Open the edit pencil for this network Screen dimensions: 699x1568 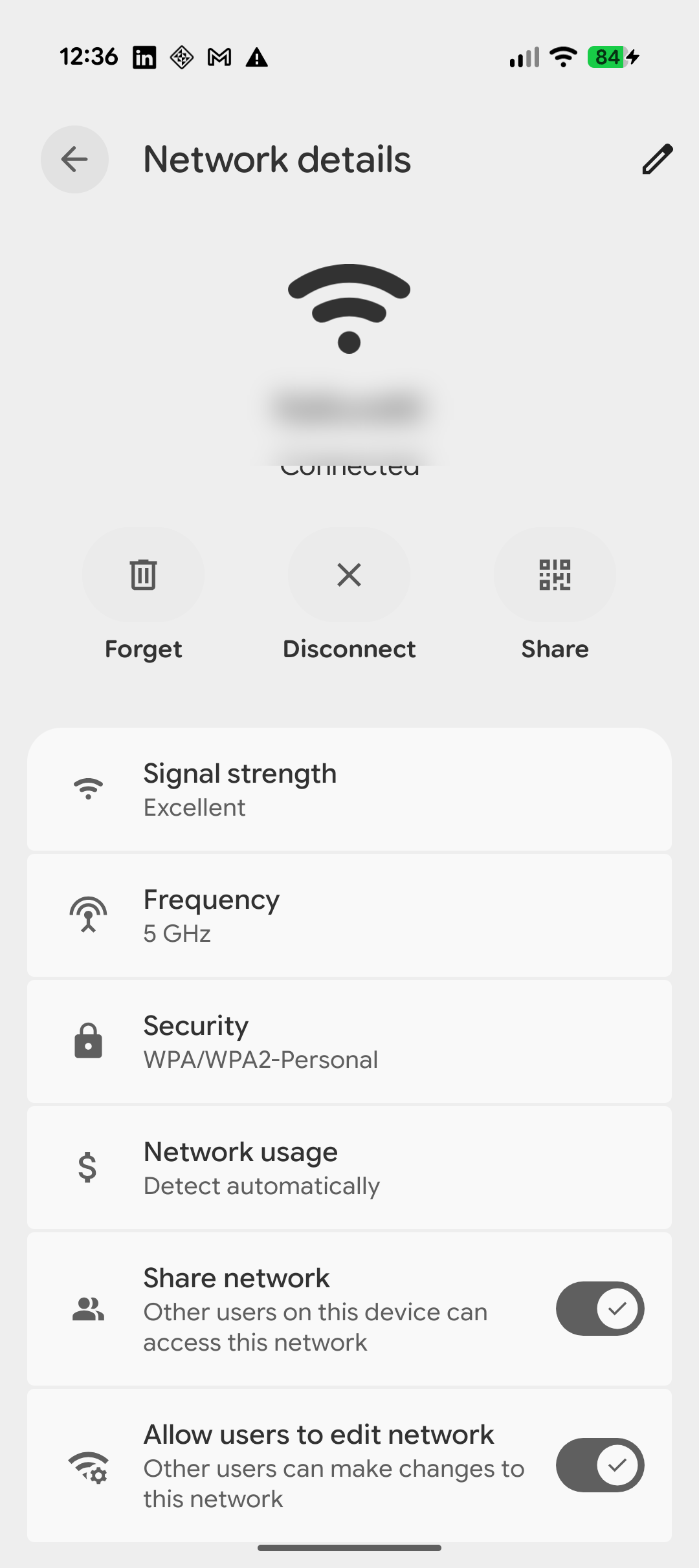coord(657,159)
